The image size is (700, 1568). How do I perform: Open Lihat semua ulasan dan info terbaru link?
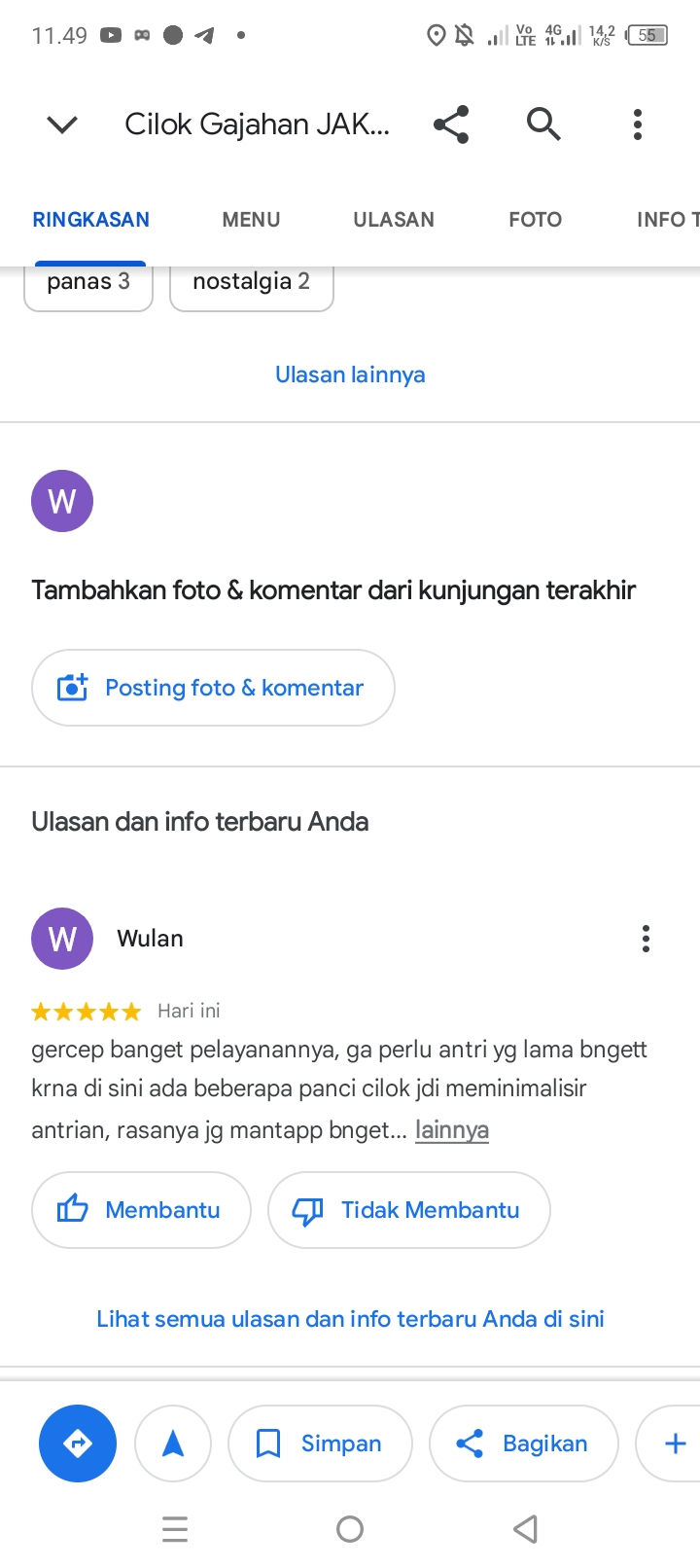[350, 1319]
